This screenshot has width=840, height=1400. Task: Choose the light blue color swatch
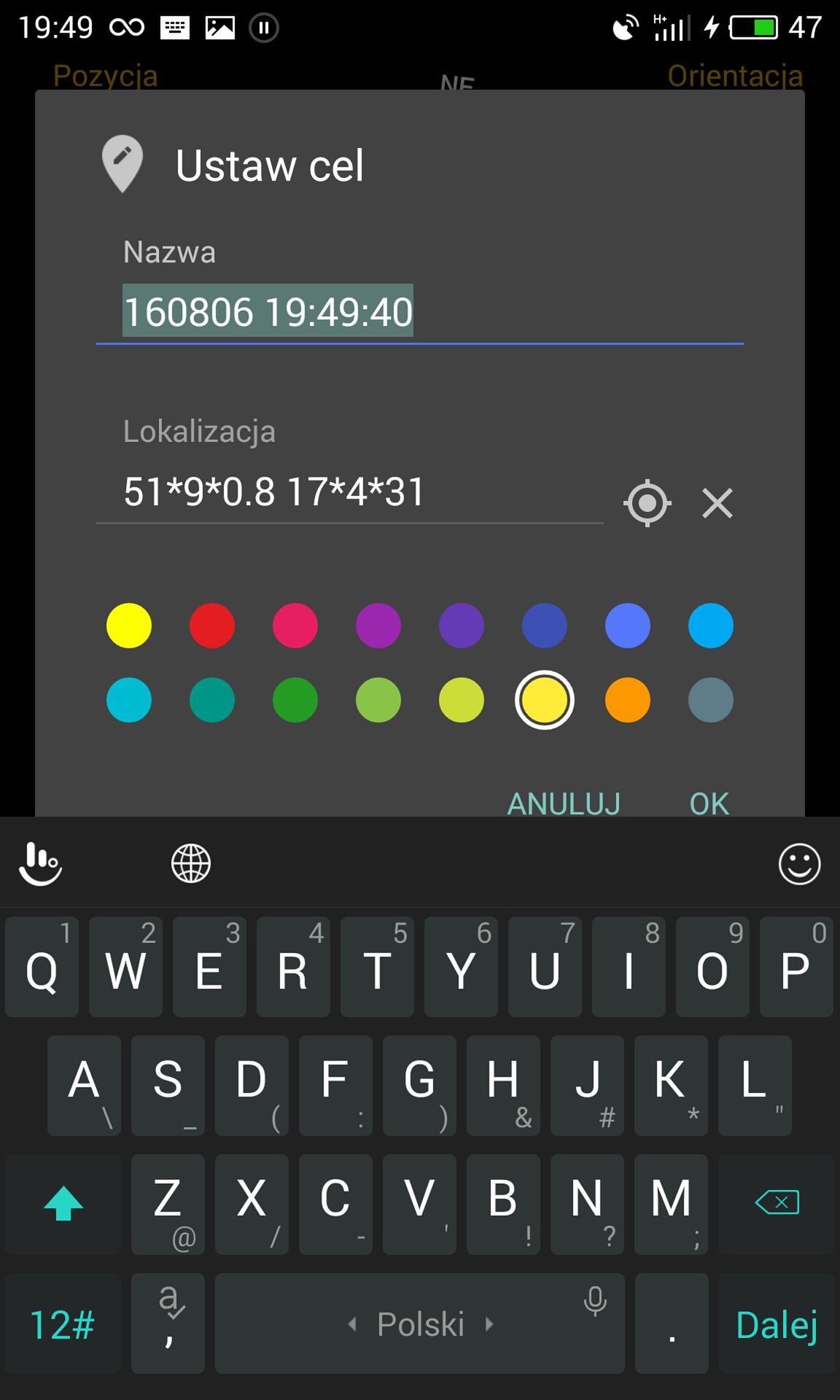[x=711, y=626]
